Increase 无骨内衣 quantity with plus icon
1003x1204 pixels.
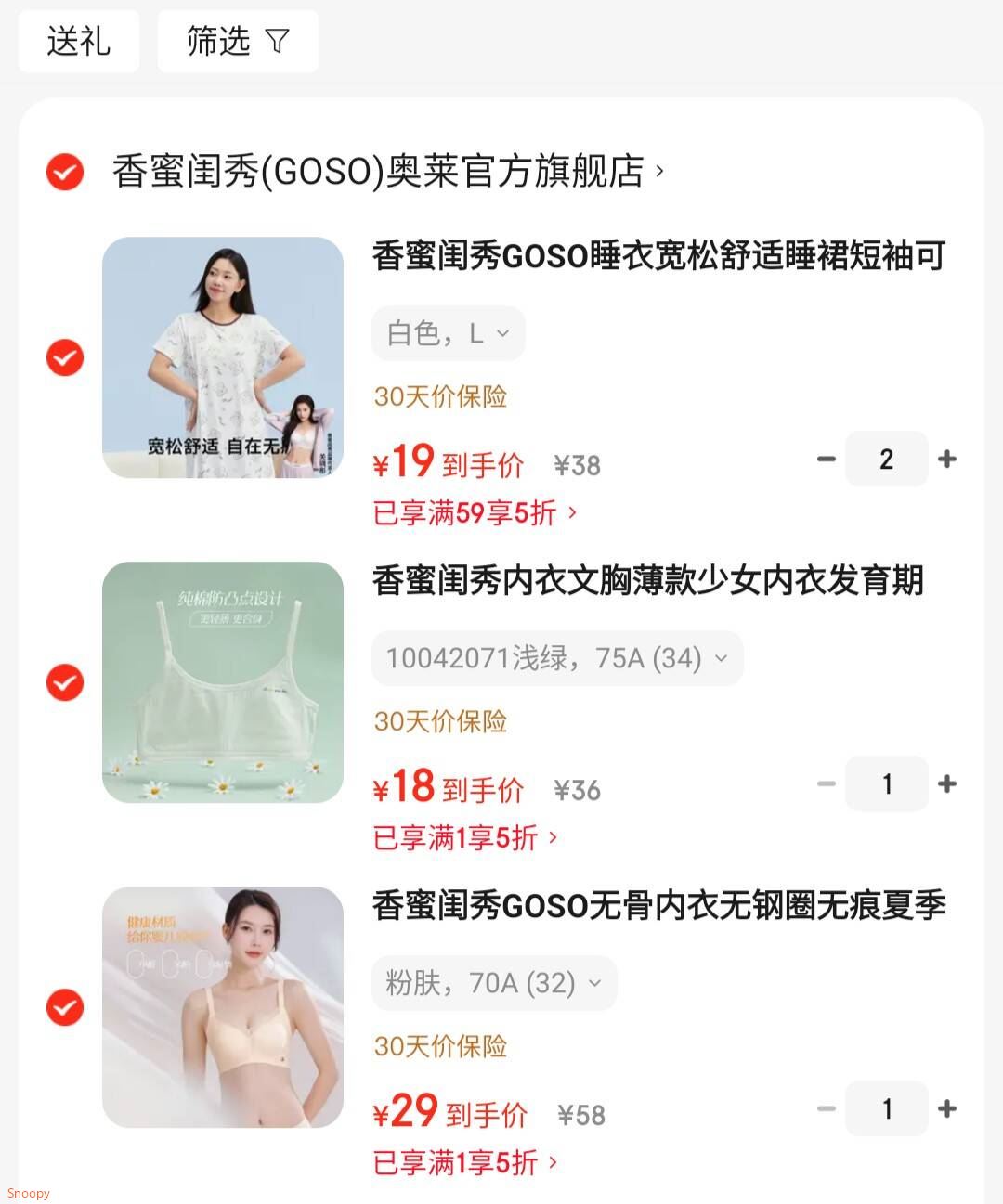(x=947, y=1108)
